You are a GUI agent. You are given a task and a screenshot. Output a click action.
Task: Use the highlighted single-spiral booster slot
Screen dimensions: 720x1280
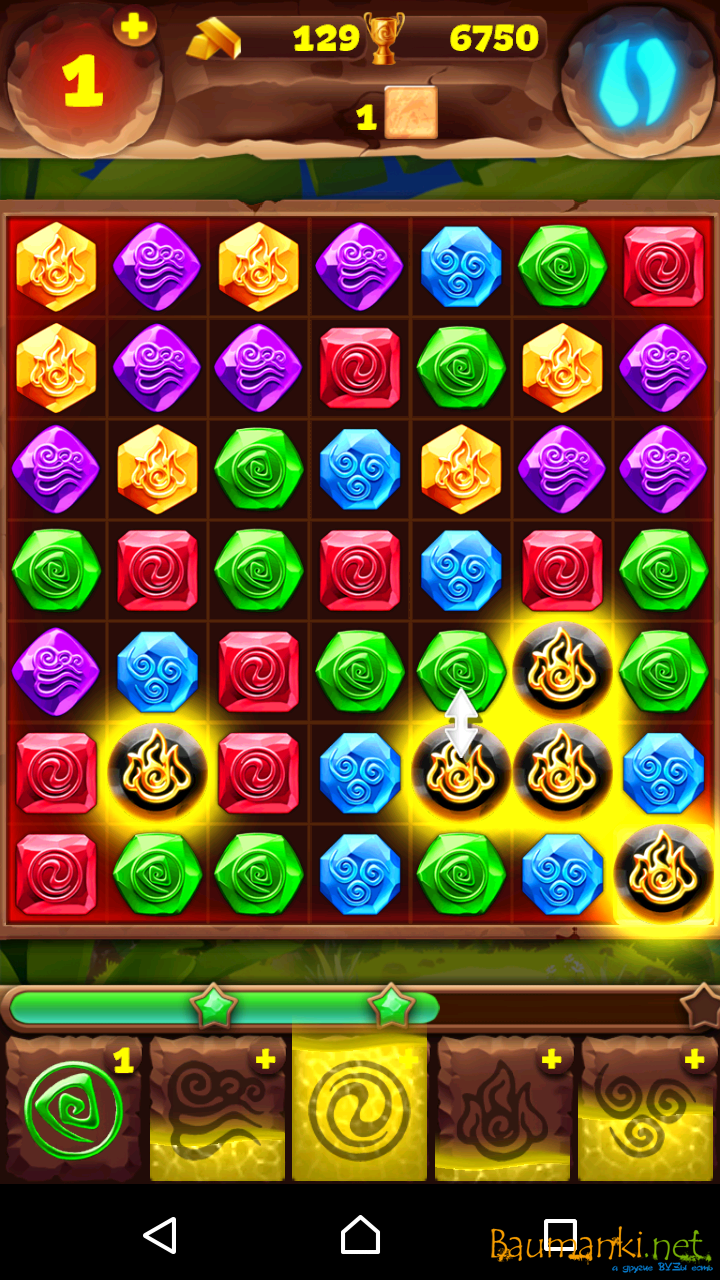[x=360, y=1110]
